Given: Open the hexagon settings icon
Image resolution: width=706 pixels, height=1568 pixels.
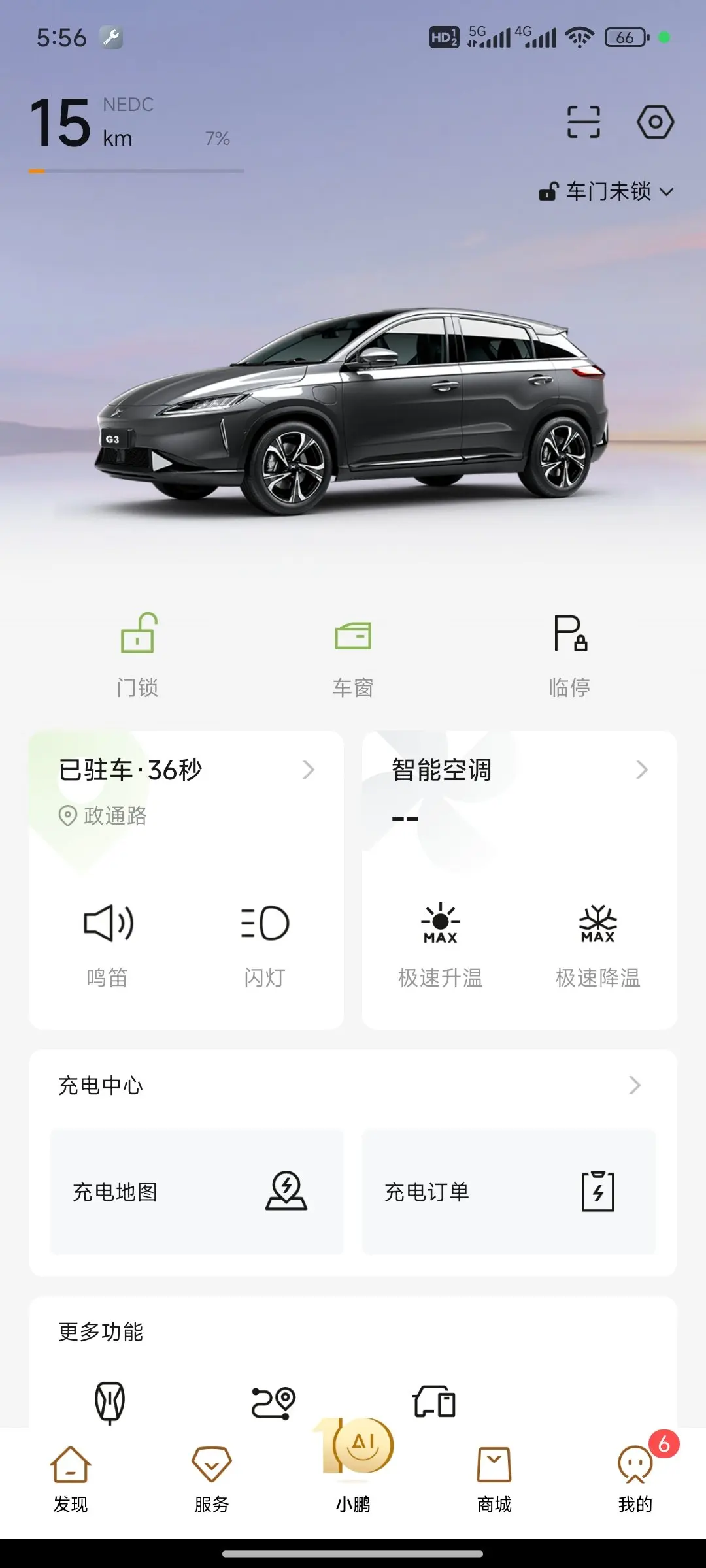Looking at the screenshot, I should coord(655,122).
